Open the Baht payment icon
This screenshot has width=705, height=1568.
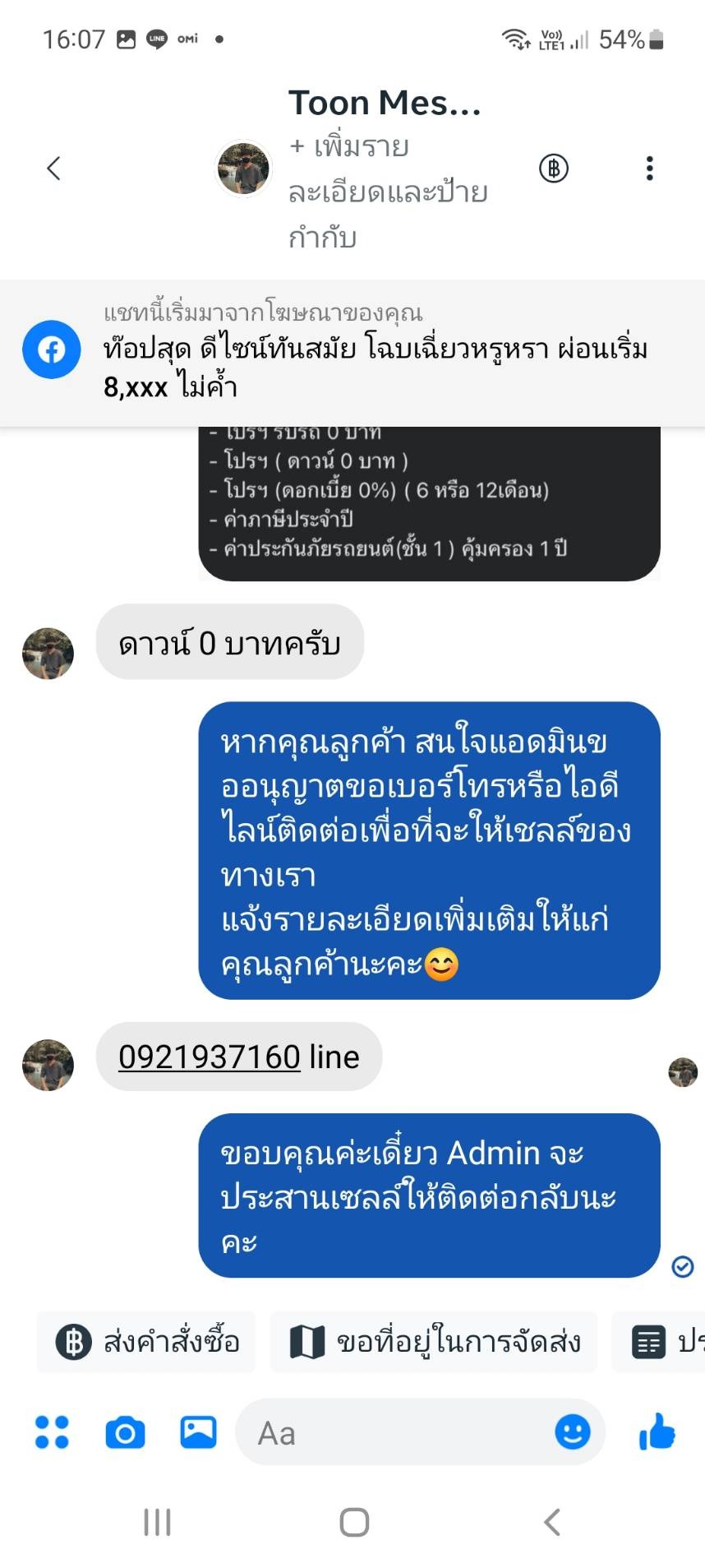(554, 169)
